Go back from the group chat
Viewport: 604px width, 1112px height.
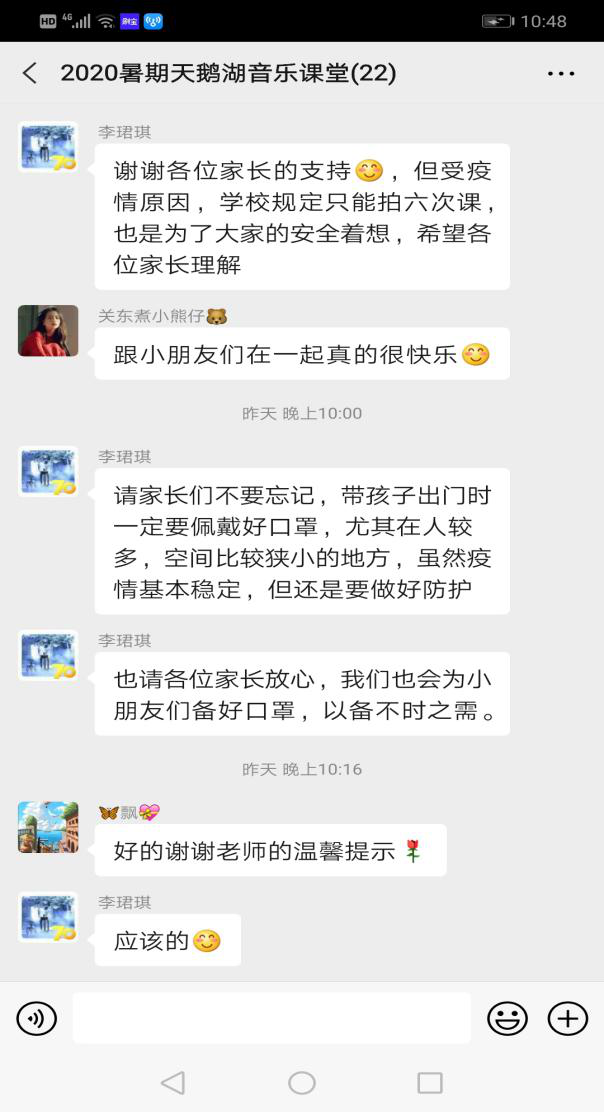click(x=30, y=73)
